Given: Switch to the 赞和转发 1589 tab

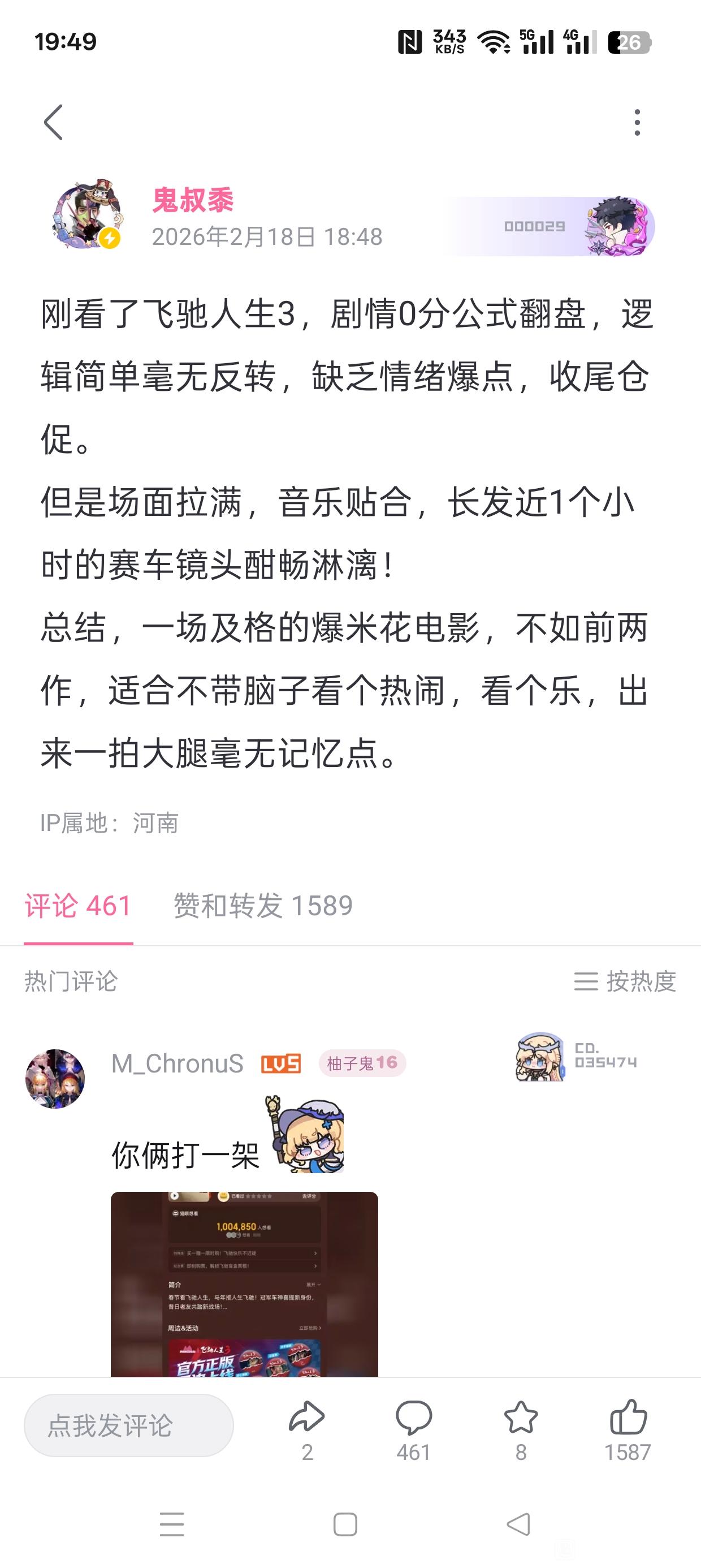Looking at the screenshot, I should (x=263, y=906).
